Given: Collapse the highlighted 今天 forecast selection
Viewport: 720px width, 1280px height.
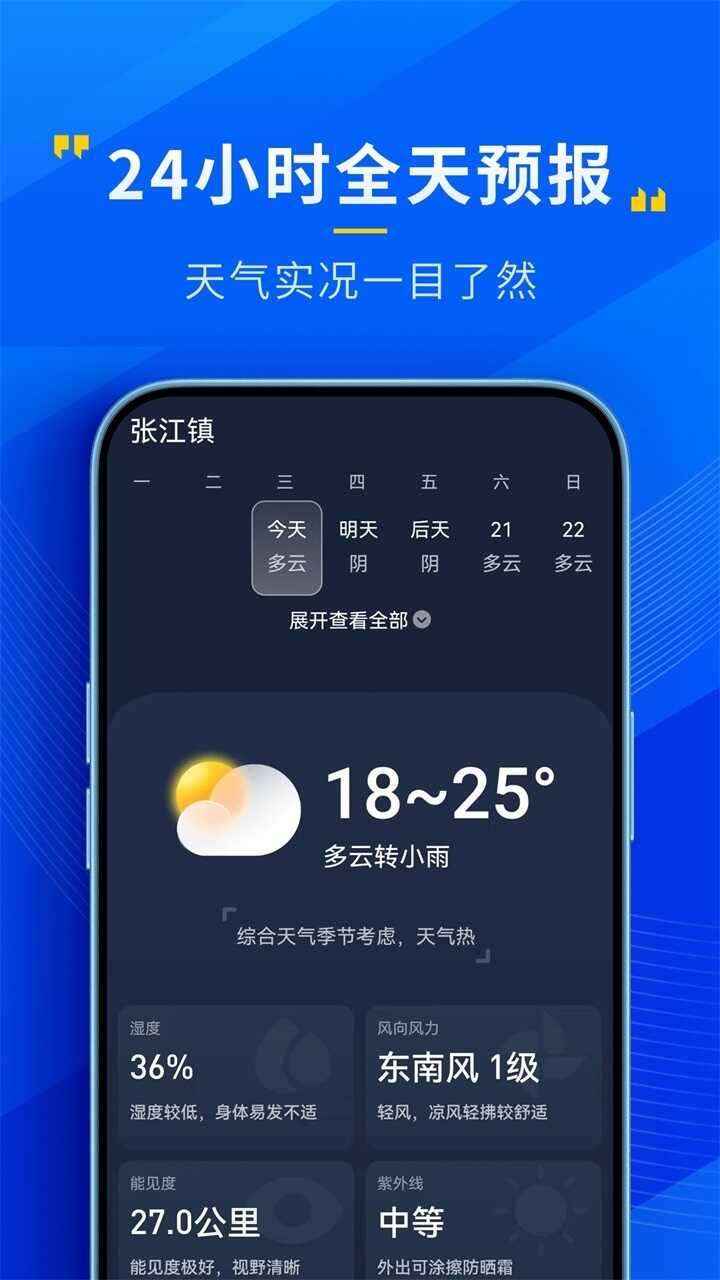Looking at the screenshot, I should pos(287,545).
